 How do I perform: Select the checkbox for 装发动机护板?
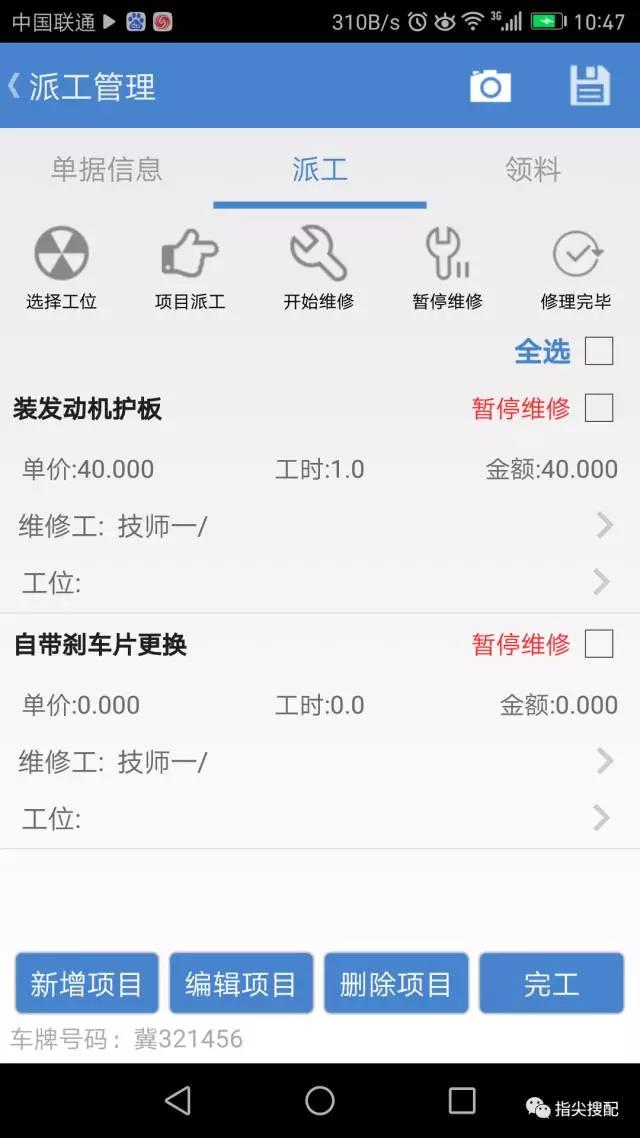(599, 408)
